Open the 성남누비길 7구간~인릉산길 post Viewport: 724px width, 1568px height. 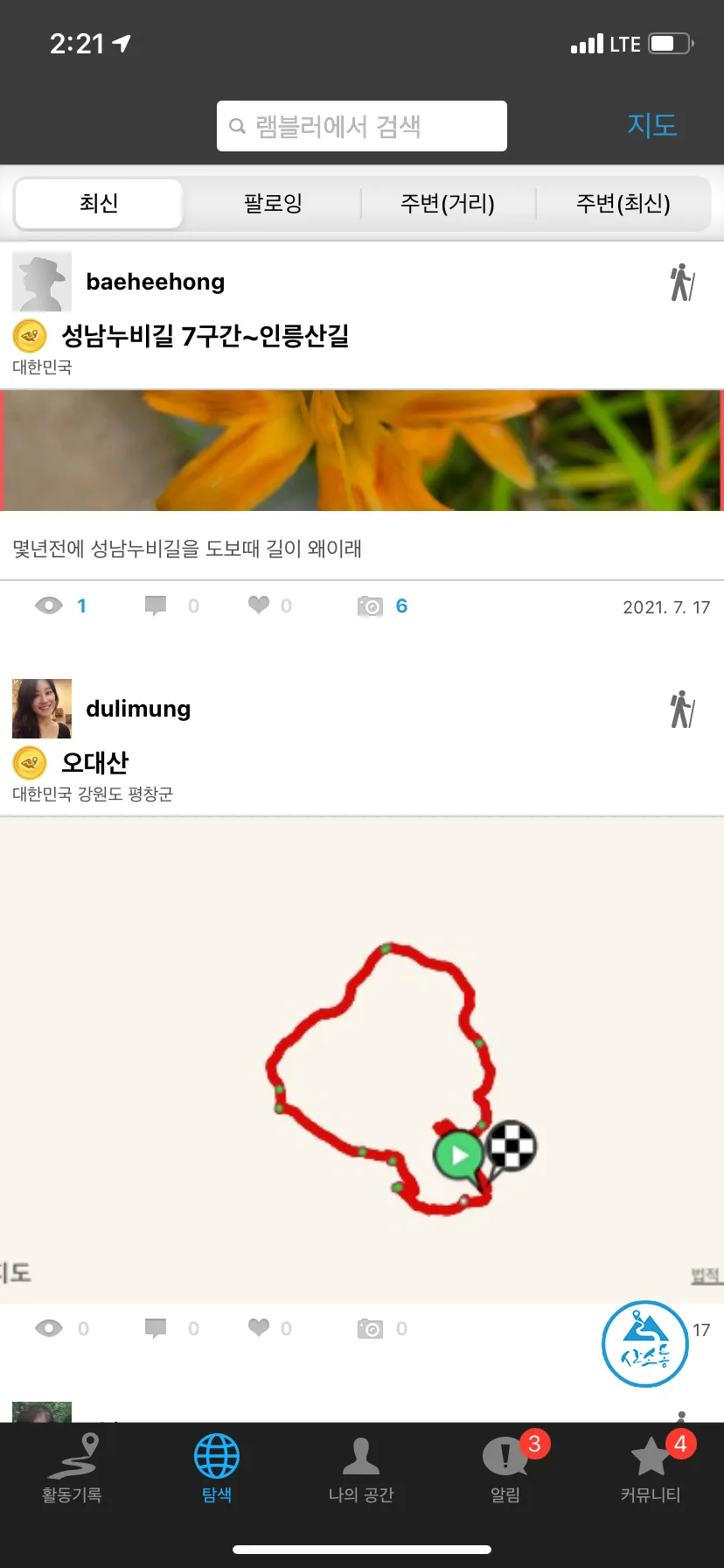point(205,335)
